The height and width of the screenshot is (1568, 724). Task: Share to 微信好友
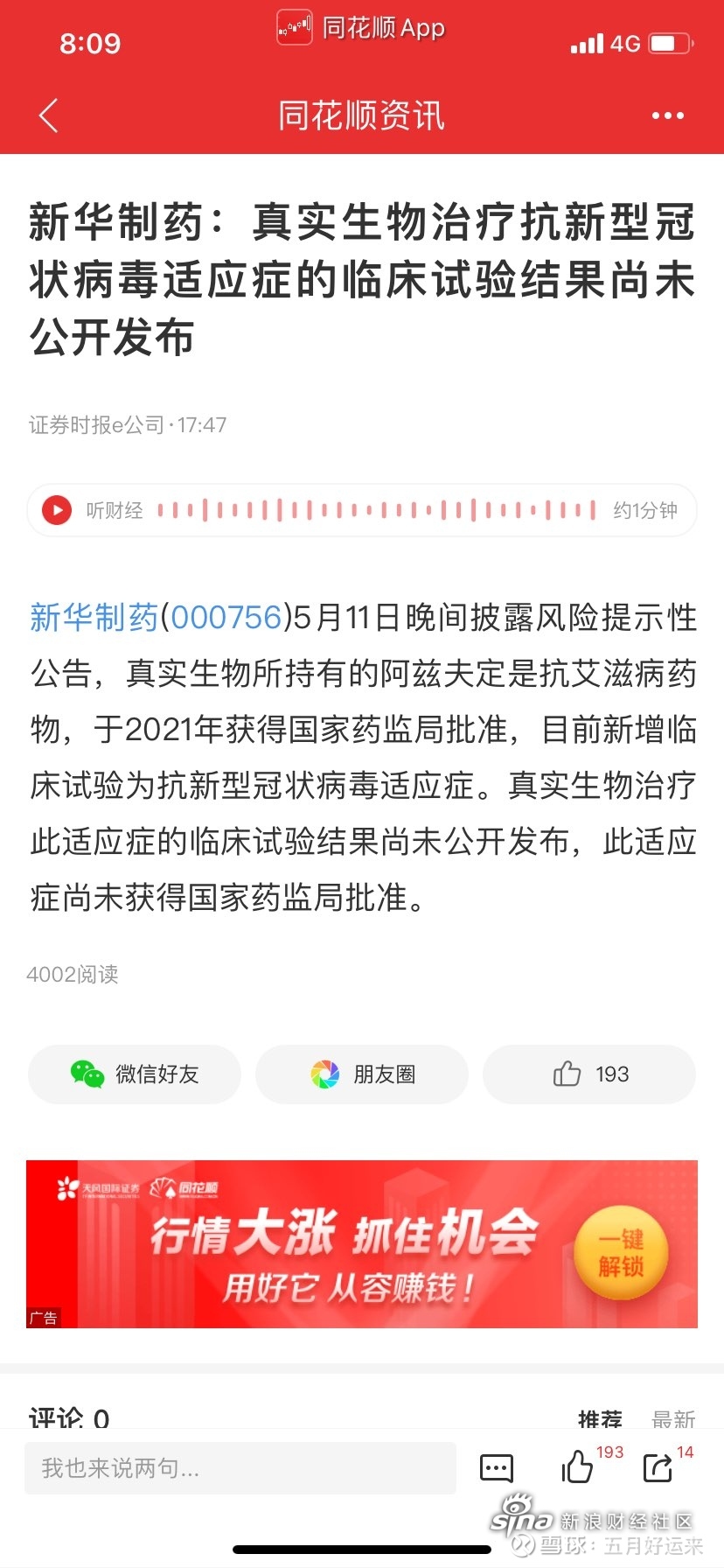pyautogui.click(x=135, y=1074)
